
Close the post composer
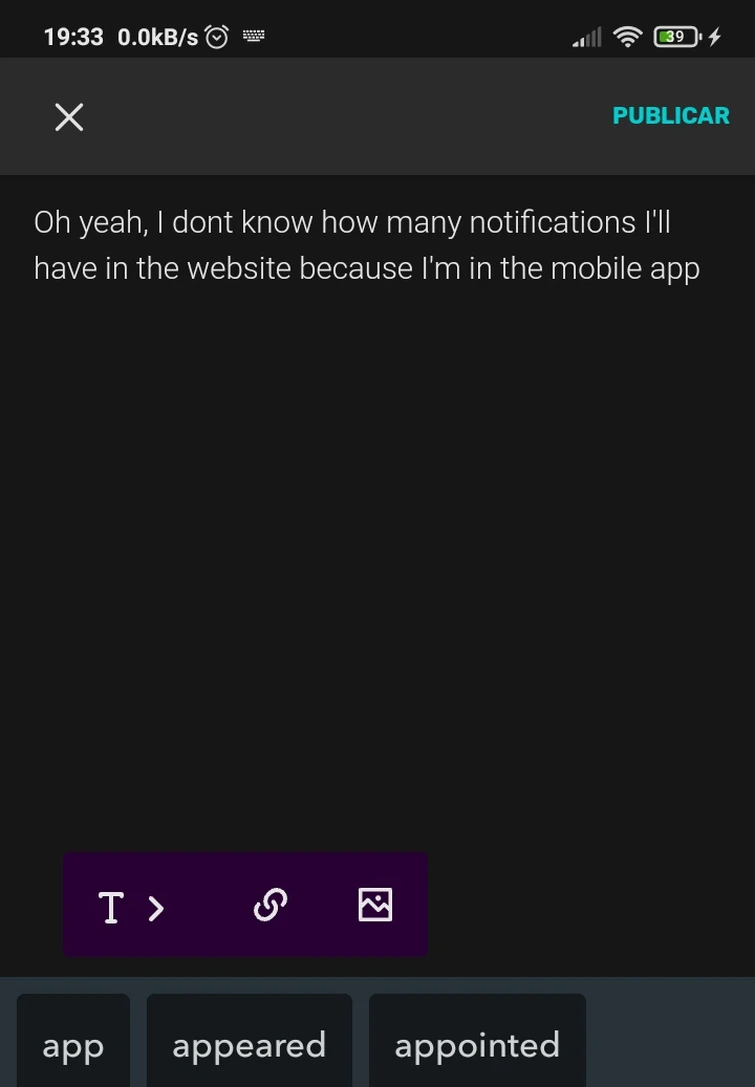[x=69, y=117]
